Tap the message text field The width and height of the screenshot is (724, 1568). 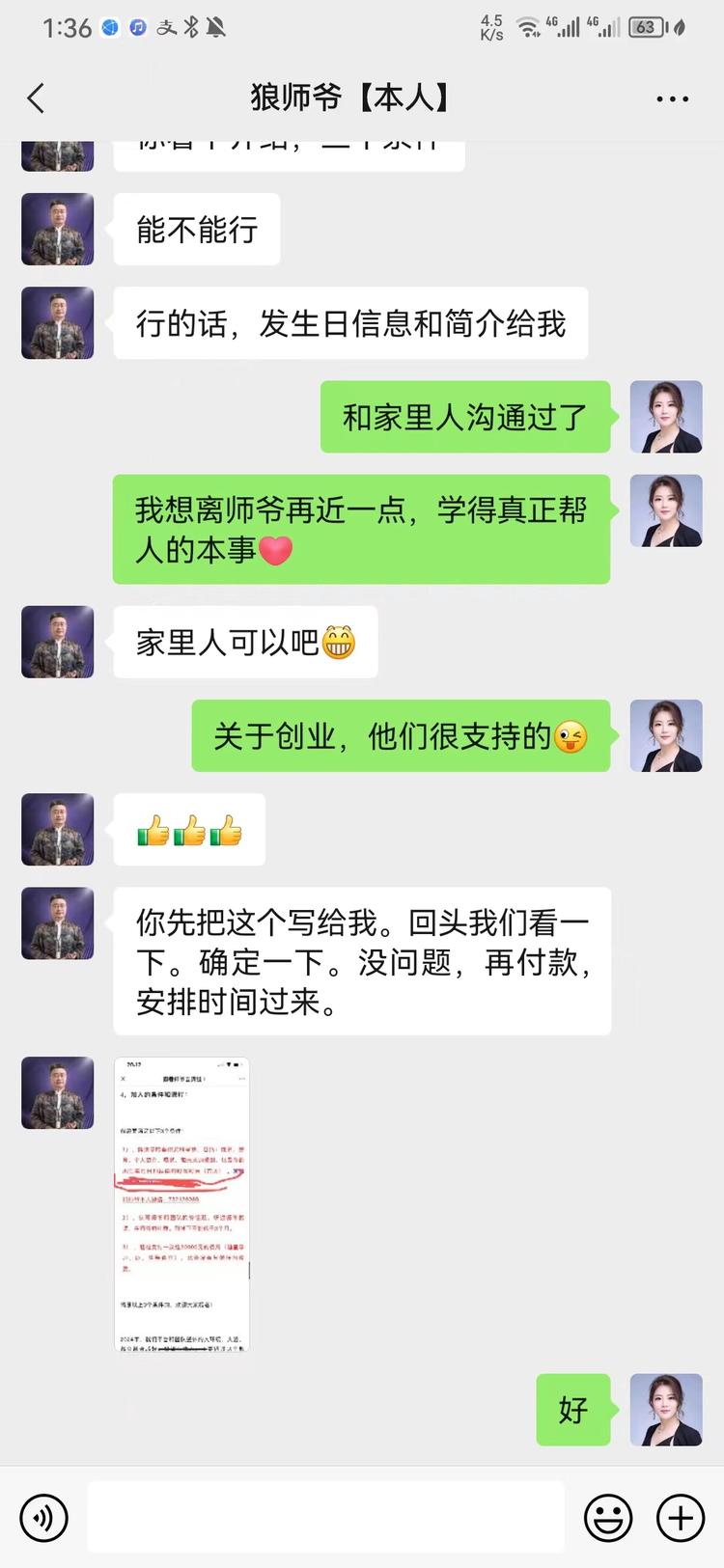click(325, 1518)
